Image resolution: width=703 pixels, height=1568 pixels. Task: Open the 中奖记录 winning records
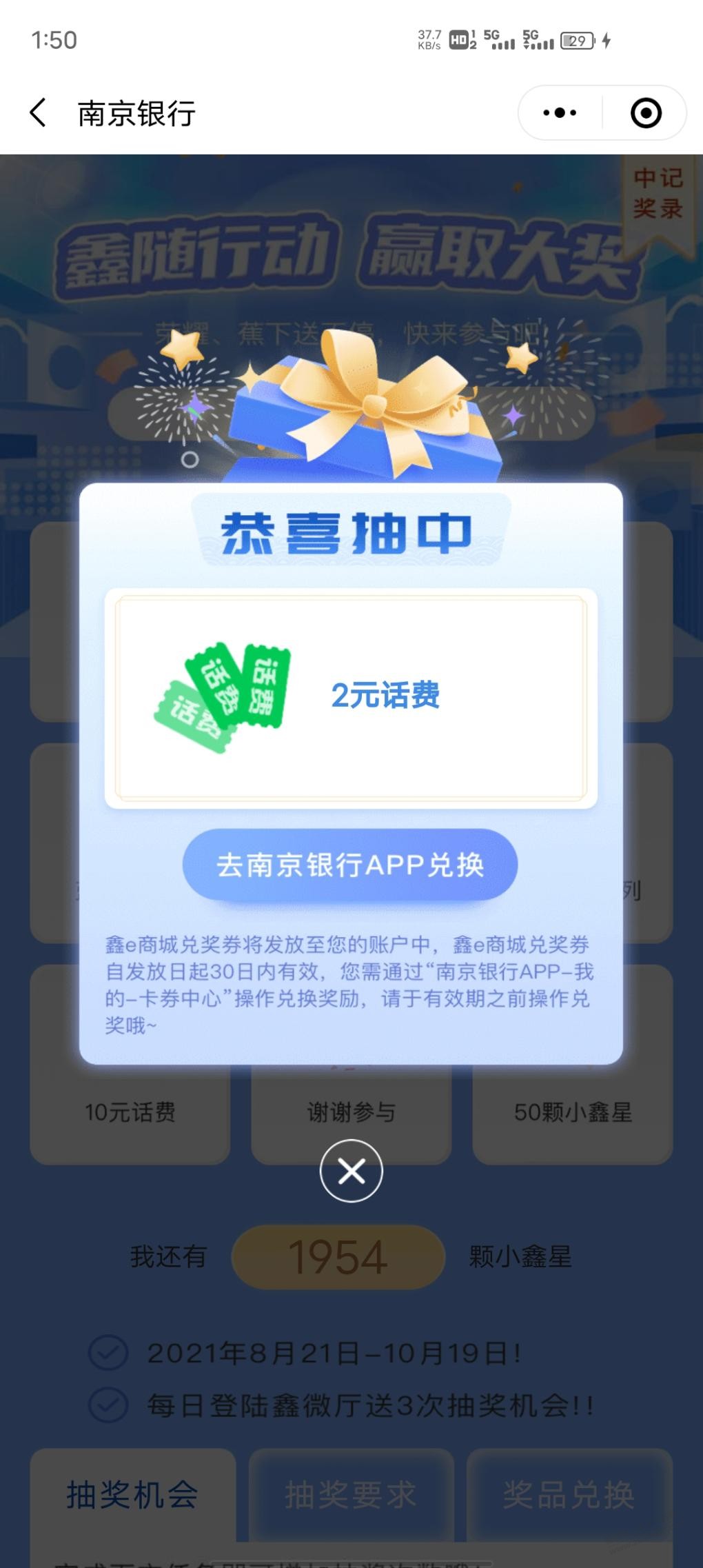tap(658, 194)
